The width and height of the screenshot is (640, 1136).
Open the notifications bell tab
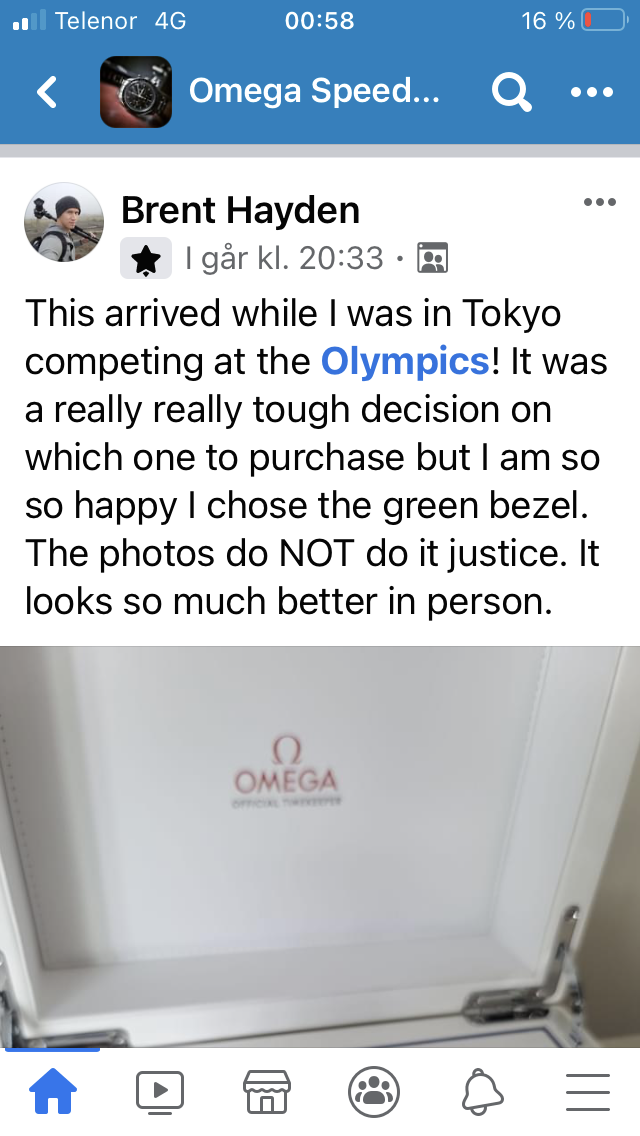(481, 1091)
